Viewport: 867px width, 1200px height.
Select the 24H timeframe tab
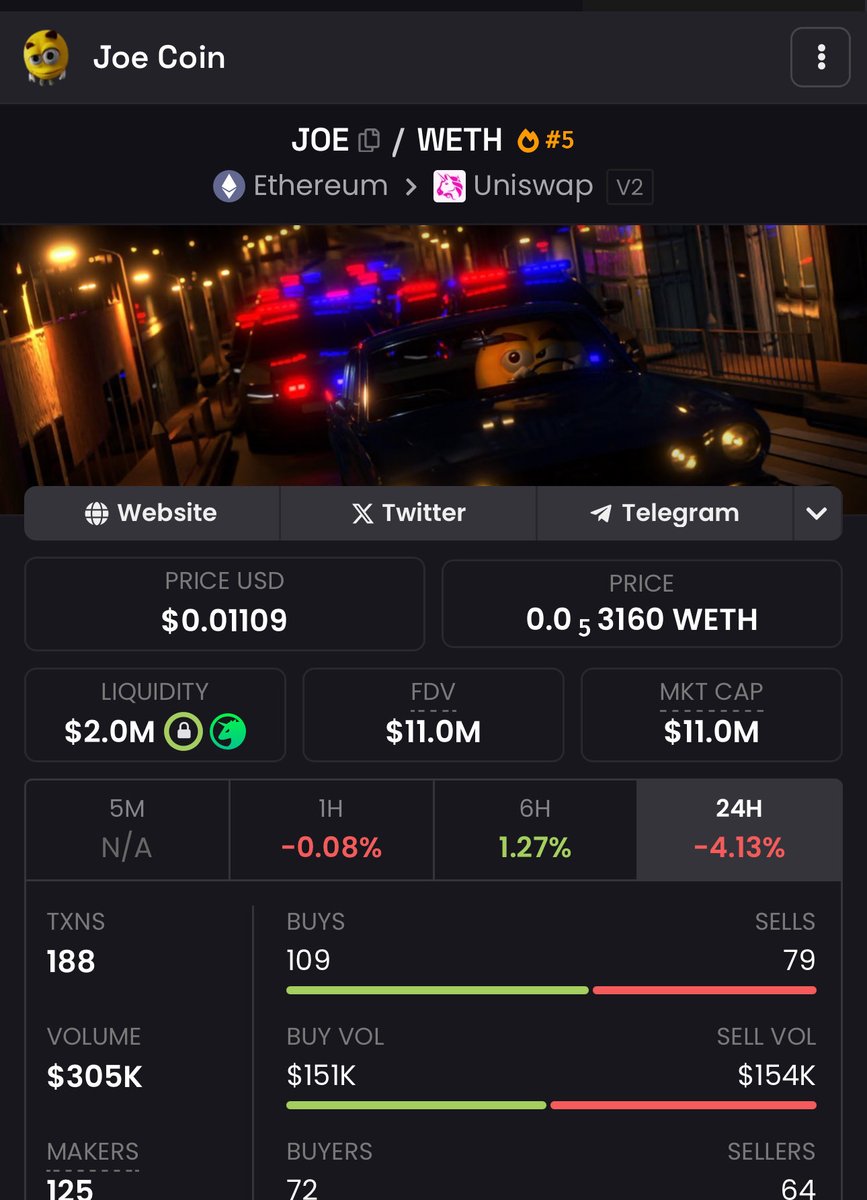tap(738, 830)
